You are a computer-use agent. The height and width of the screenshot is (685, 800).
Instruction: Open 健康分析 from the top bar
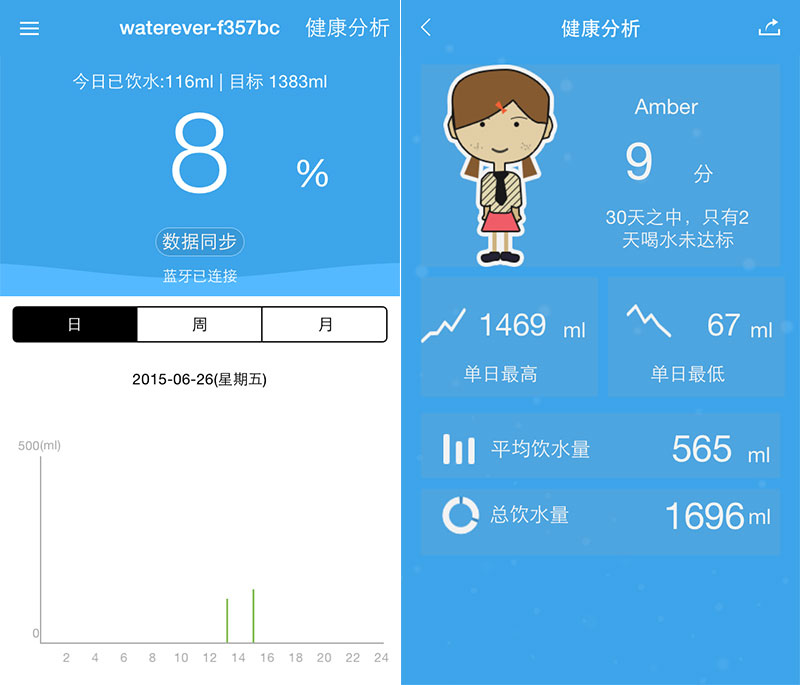pos(347,28)
